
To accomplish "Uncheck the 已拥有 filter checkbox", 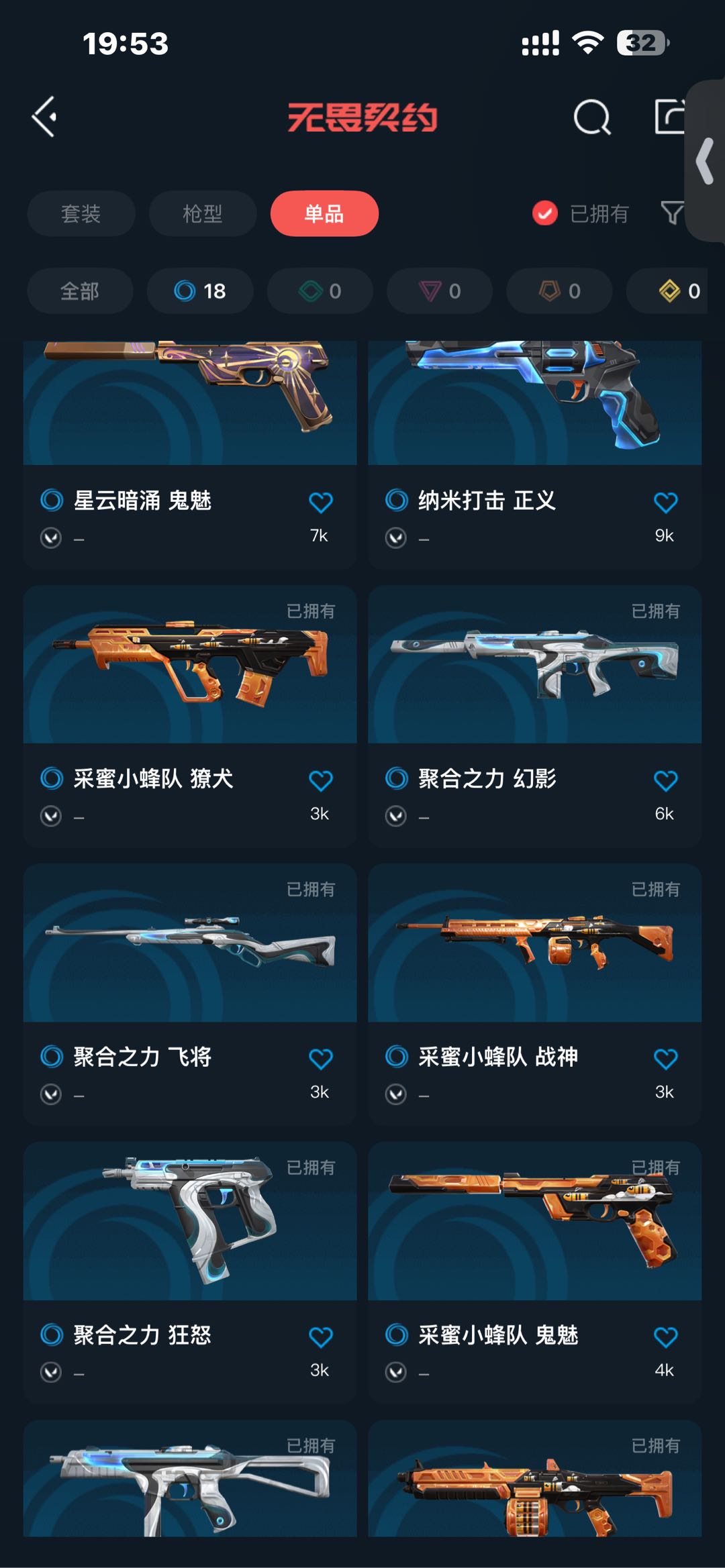I will click(544, 214).
